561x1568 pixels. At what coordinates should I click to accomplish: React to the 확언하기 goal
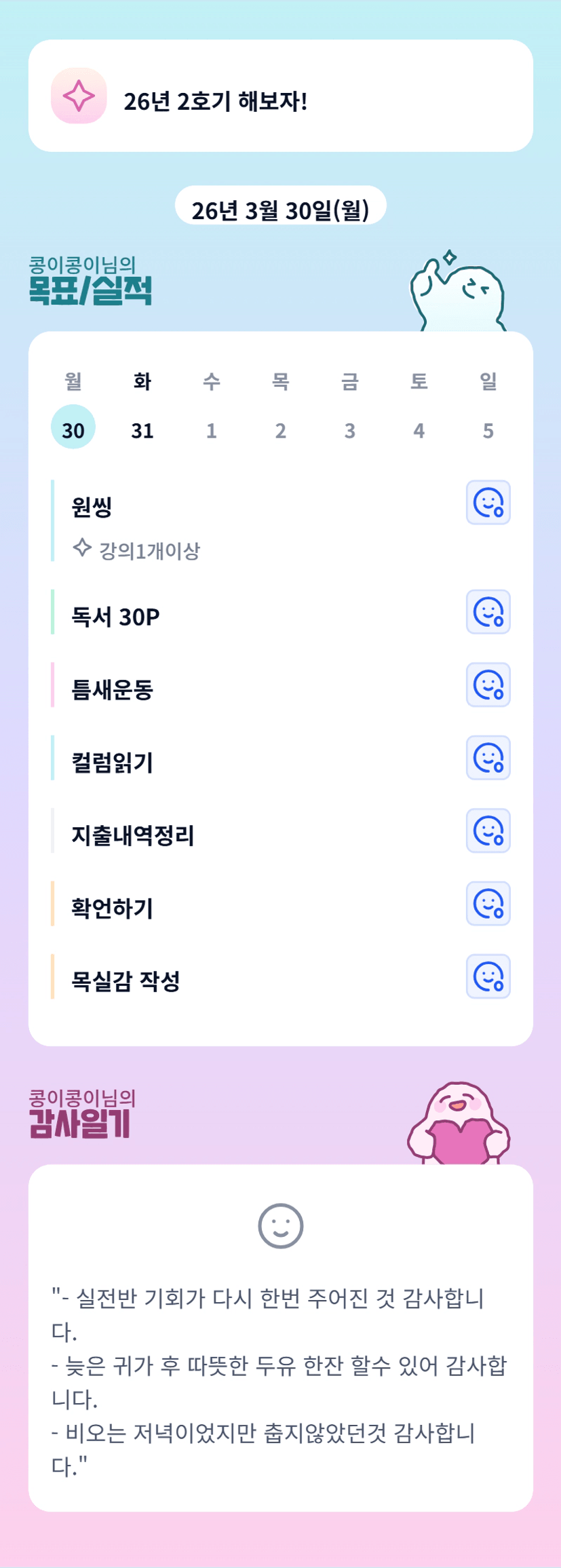[x=488, y=904]
